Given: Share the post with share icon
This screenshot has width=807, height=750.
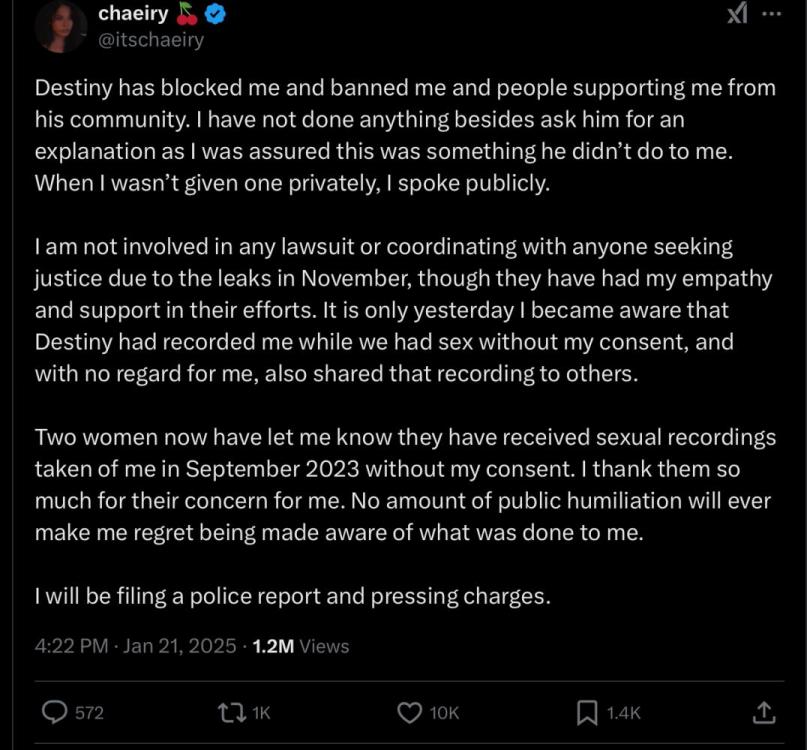Looking at the screenshot, I should pos(763,712).
